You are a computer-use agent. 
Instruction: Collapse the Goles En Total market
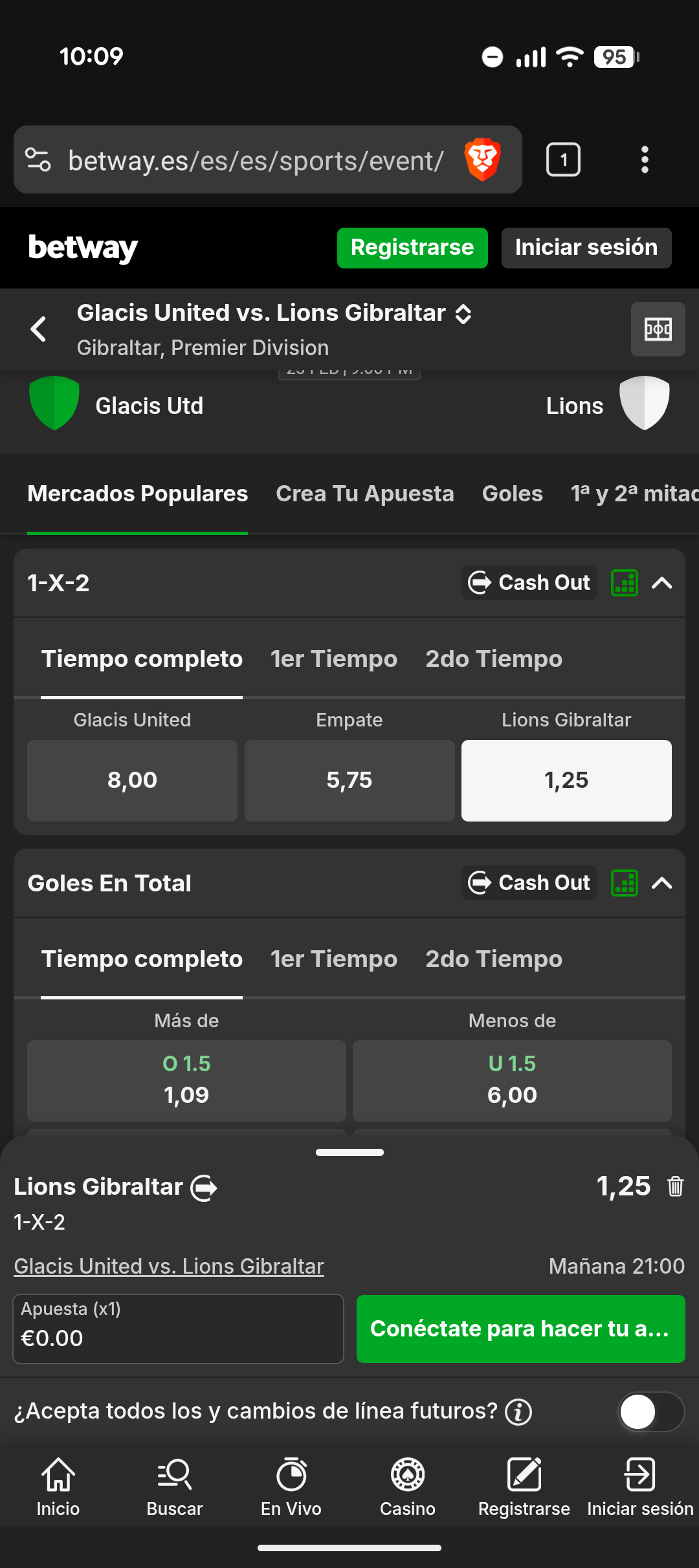pyautogui.click(x=661, y=883)
